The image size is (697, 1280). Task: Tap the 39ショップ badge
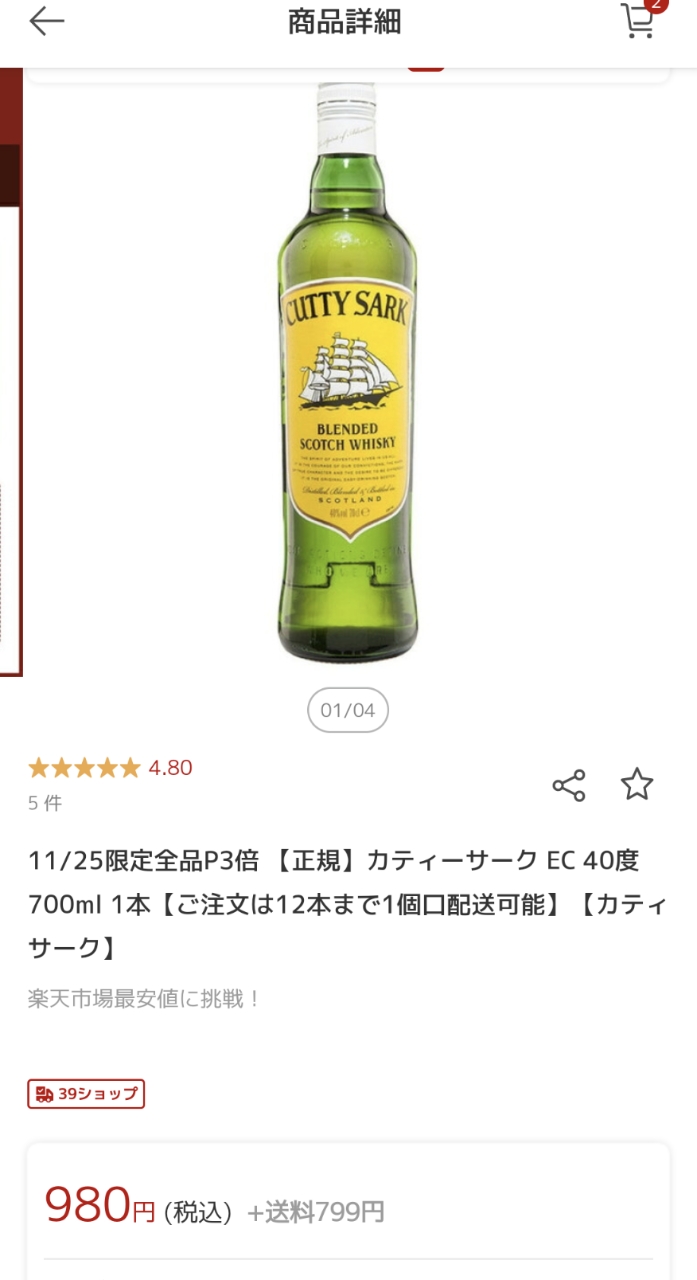tap(86, 1094)
